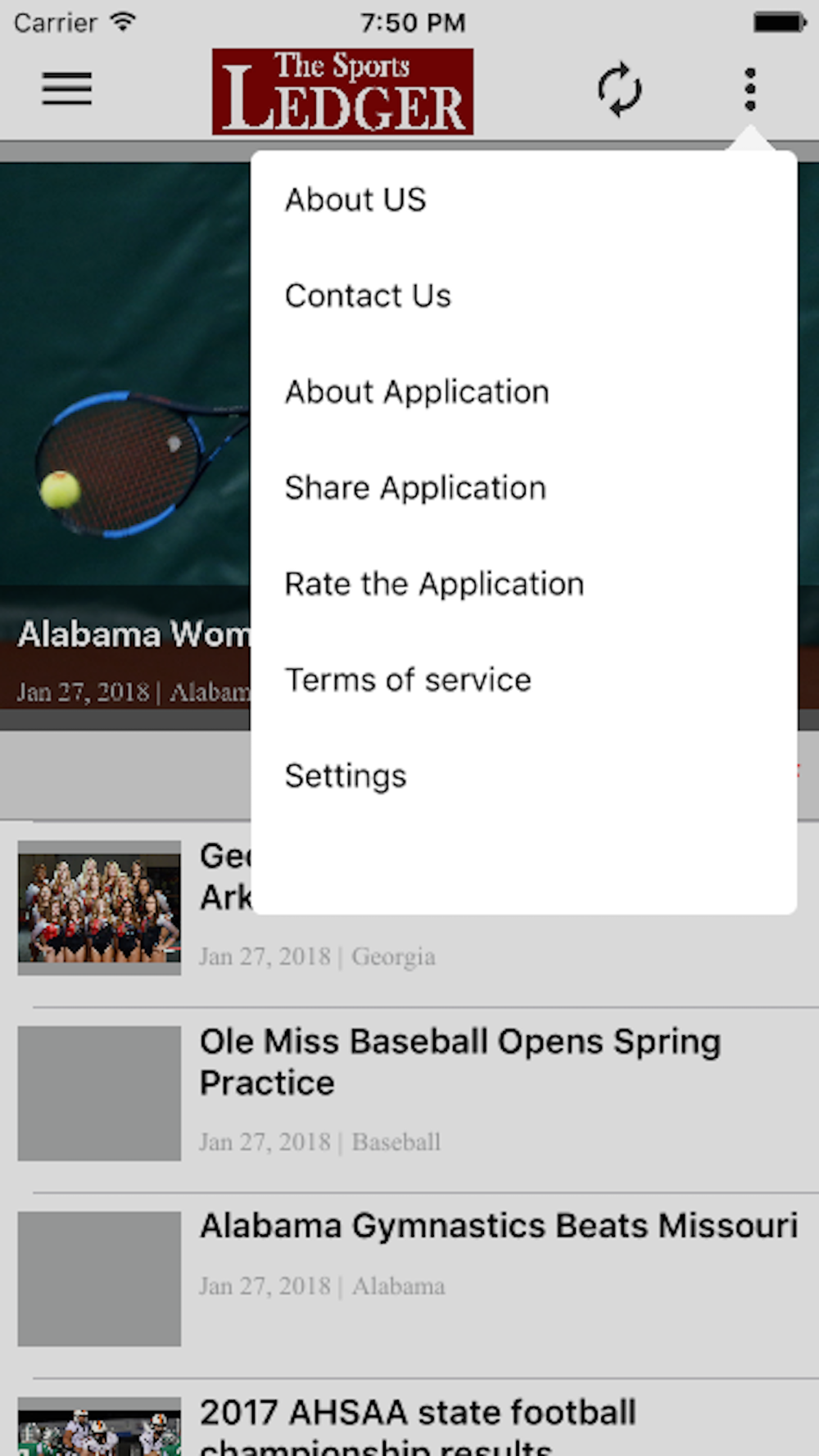819x1456 pixels.
Task: Tap Share Application
Action: pos(415,488)
